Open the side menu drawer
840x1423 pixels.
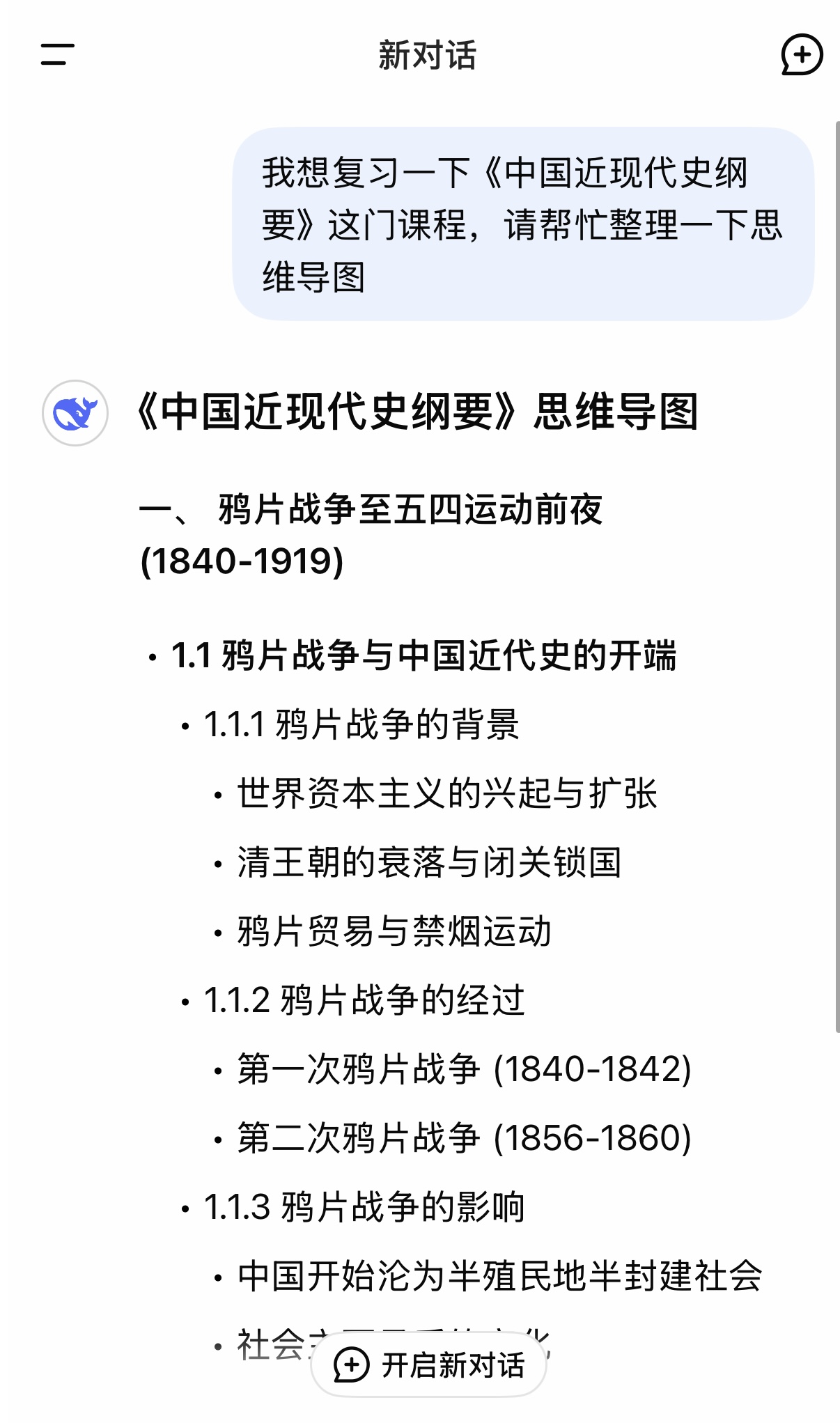pos(58,54)
